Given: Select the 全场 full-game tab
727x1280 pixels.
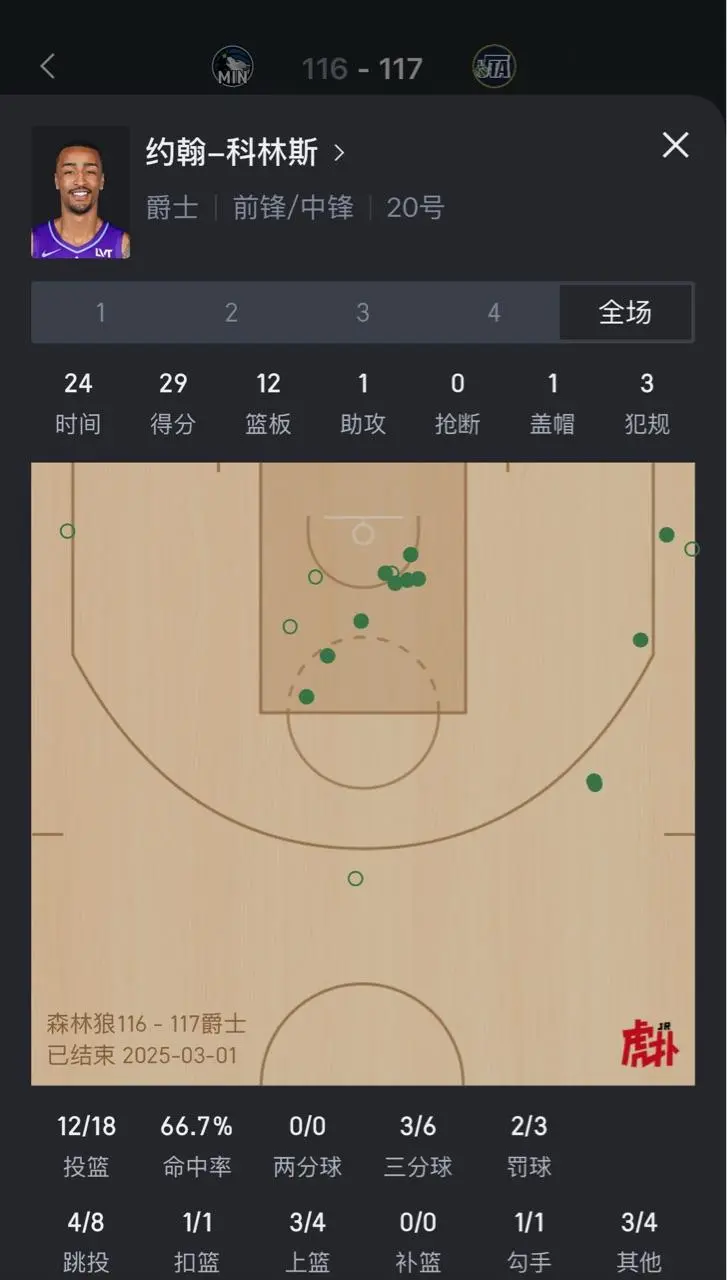Looking at the screenshot, I should 625,313.
